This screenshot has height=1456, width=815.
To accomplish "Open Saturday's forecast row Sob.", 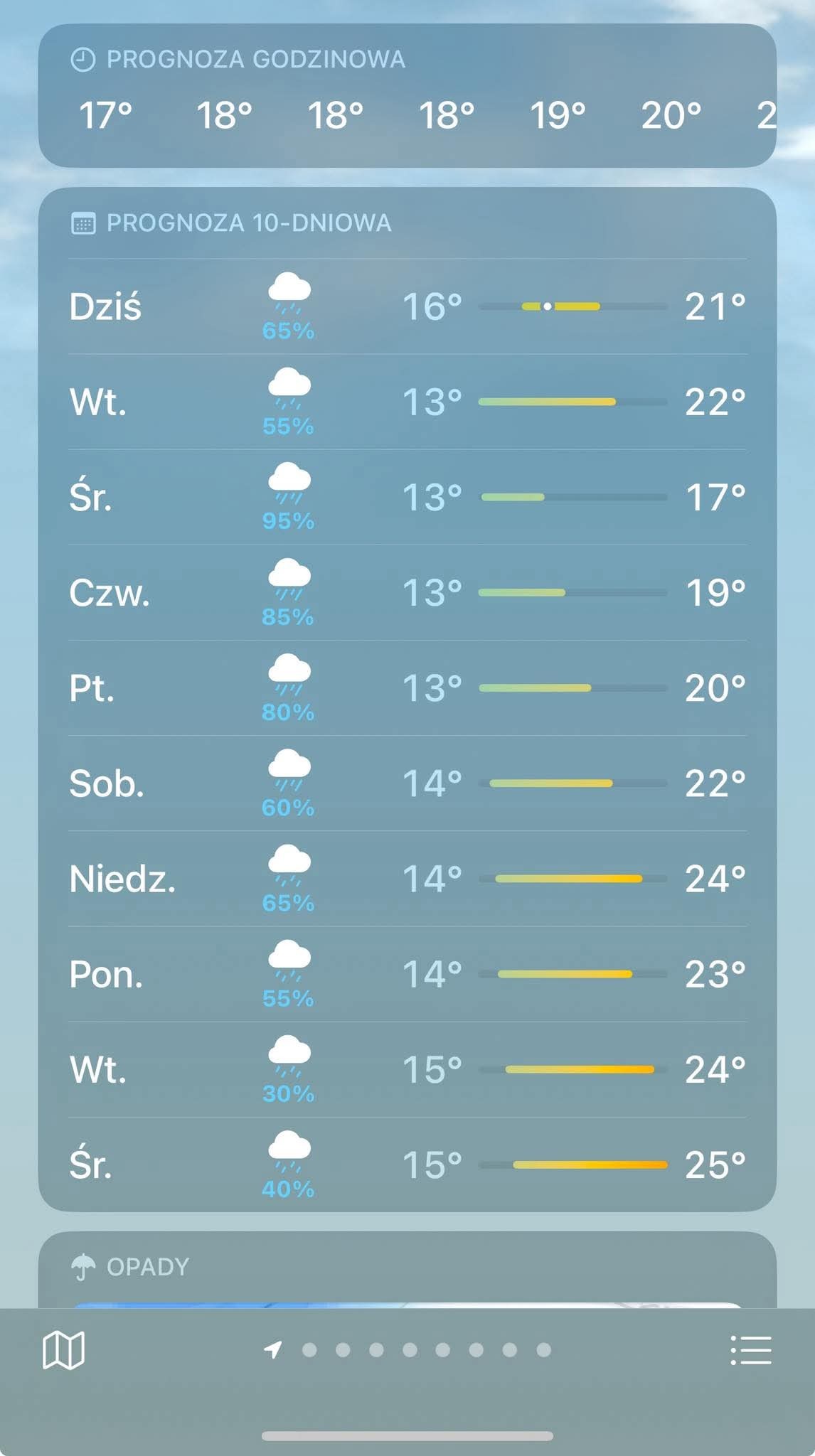I will [x=407, y=783].
